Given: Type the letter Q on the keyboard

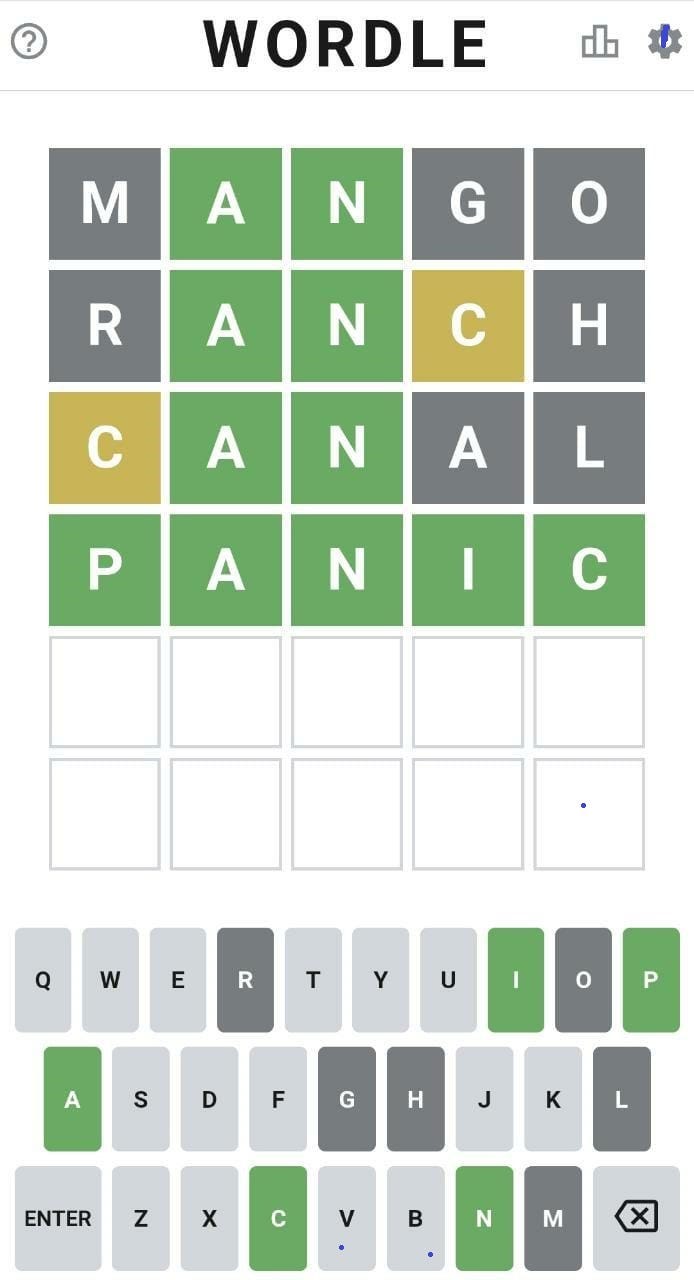Looking at the screenshot, I should click(x=43, y=980).
